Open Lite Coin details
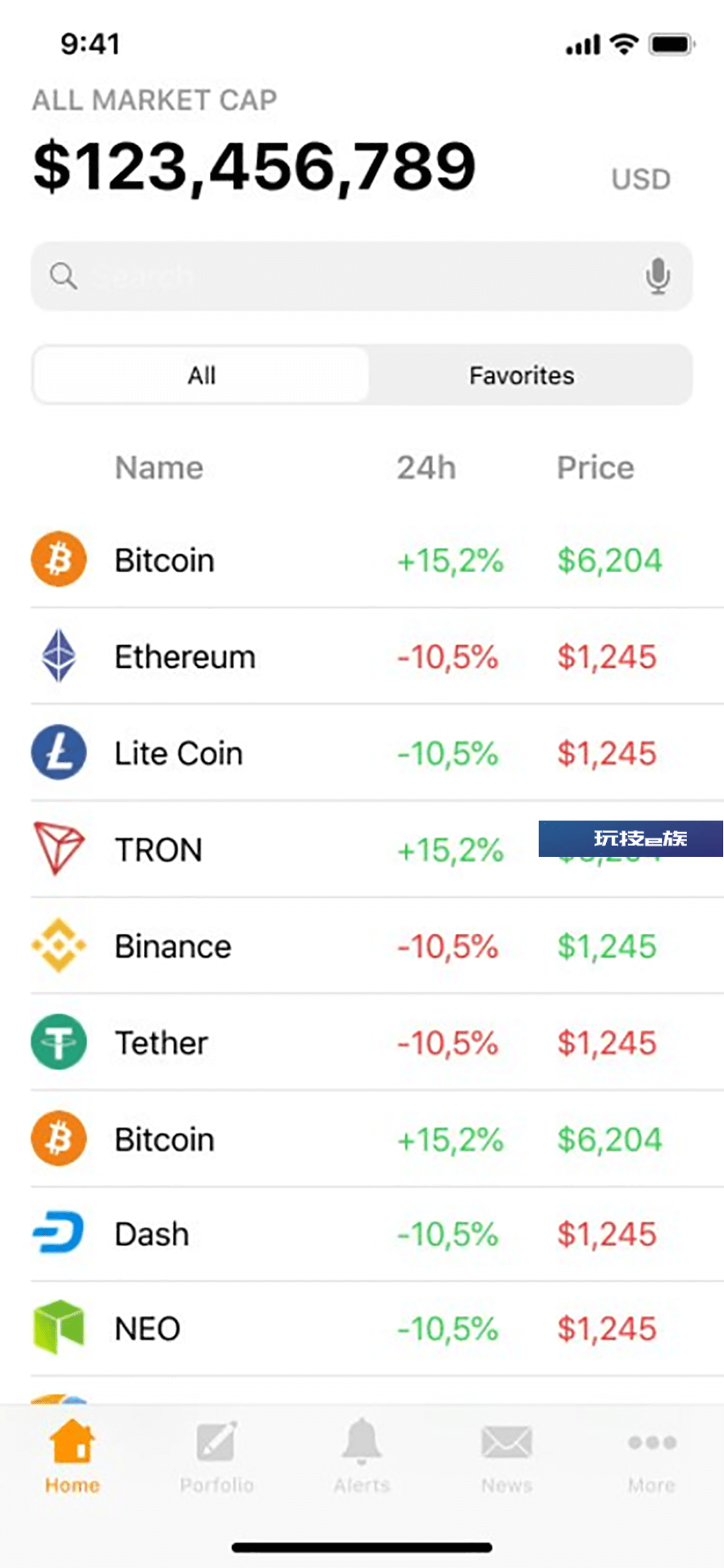Screen dimensions: 724x1568 tap(377, 752)
